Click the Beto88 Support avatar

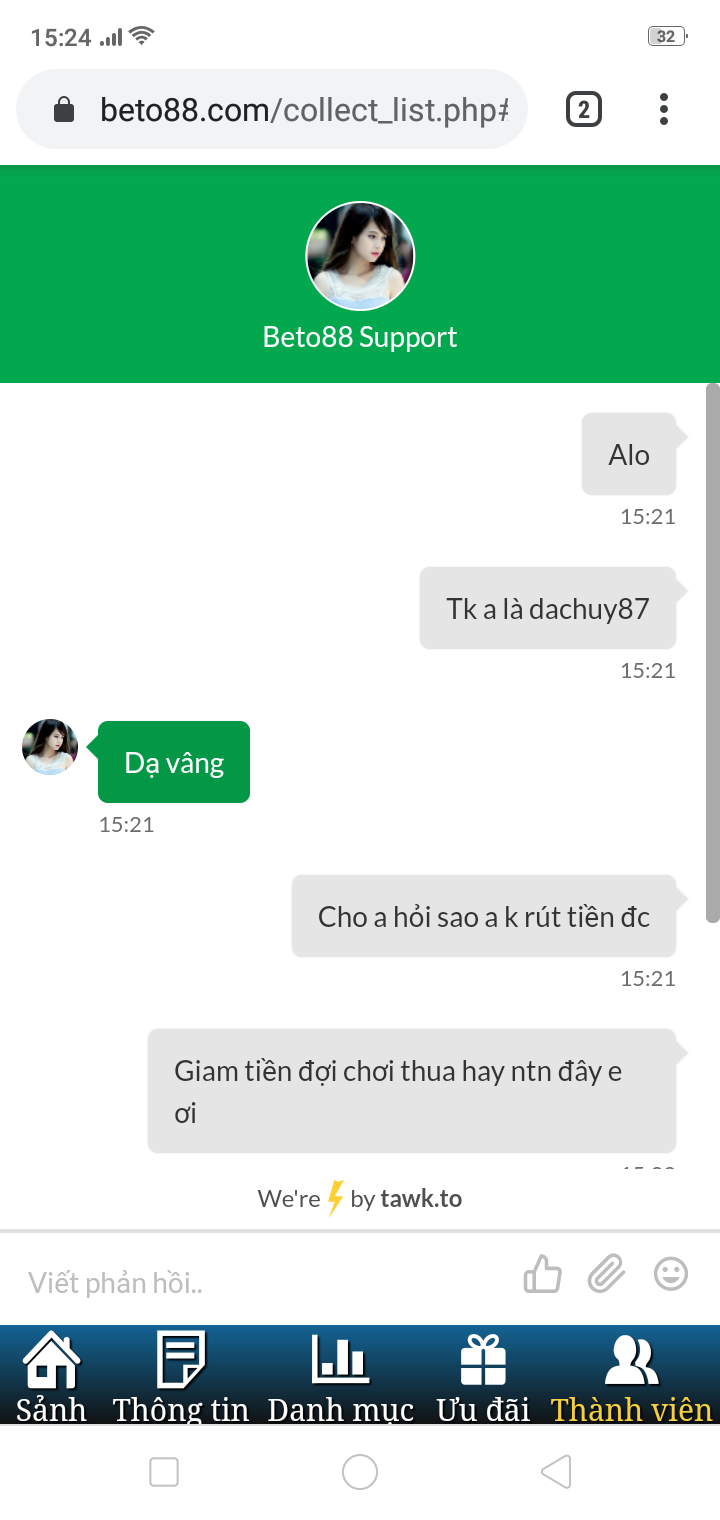(360, 256)
